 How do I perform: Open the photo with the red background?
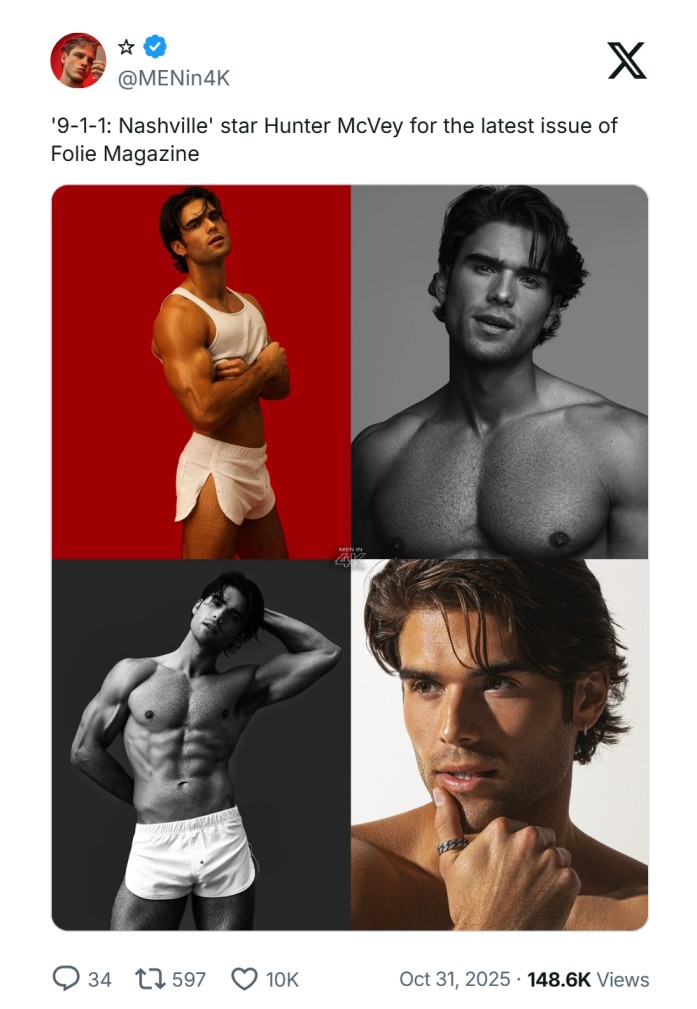pos(201,371)
